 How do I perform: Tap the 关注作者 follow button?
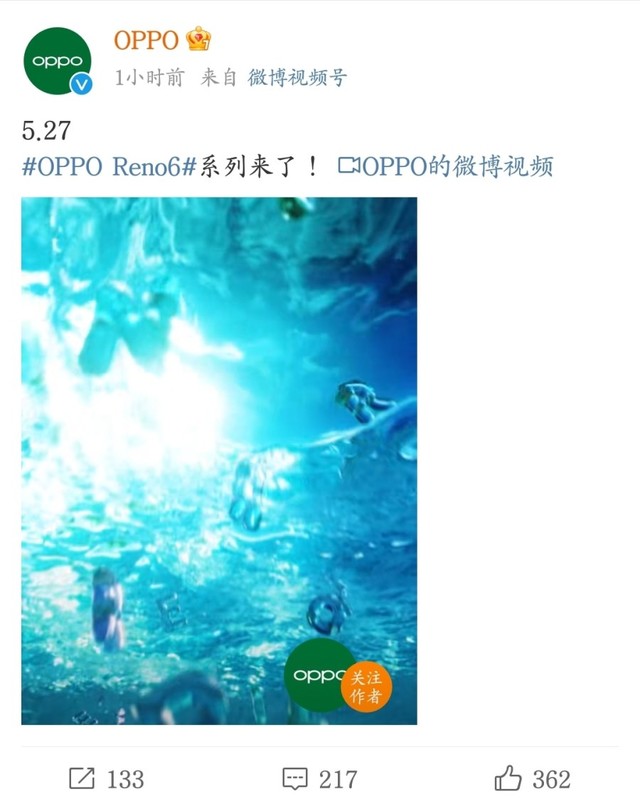(365, 687)
